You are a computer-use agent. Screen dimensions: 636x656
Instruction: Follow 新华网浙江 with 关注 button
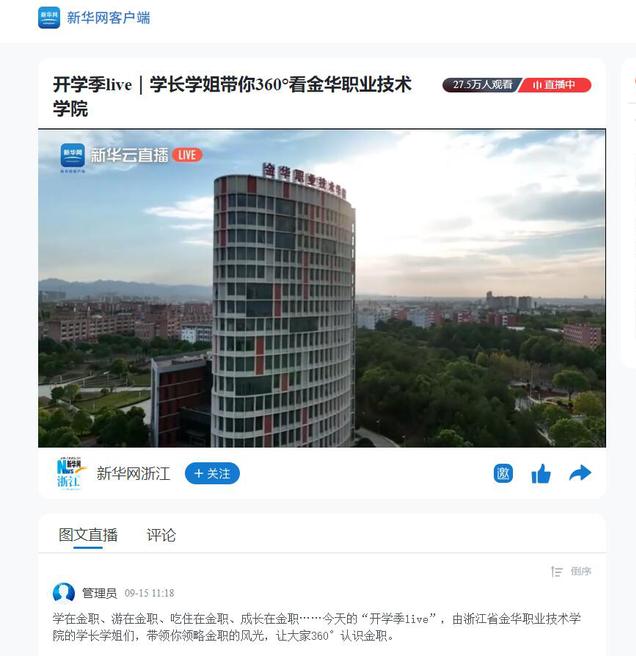[x=212, y=473]
